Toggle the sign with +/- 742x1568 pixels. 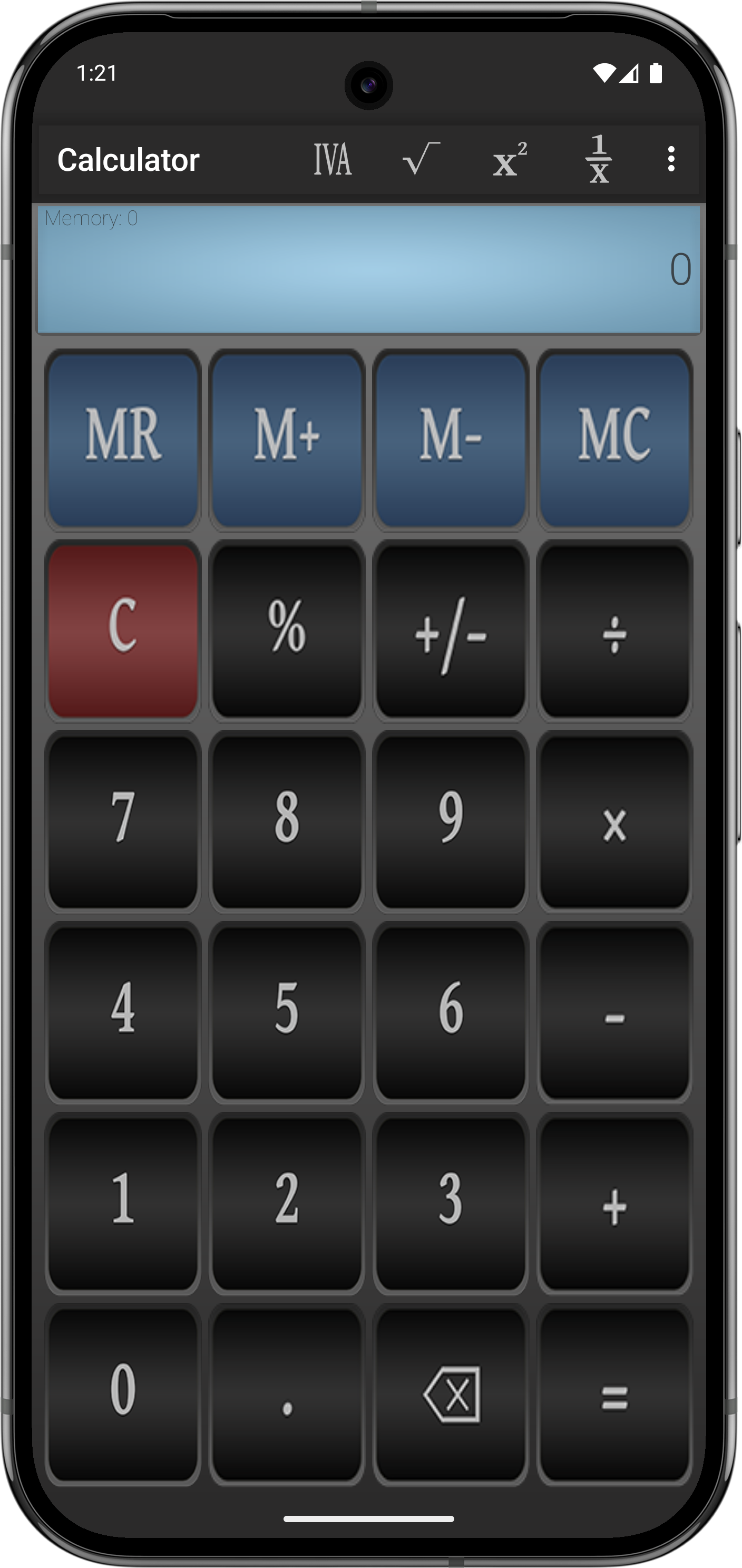tap(451, 631)
